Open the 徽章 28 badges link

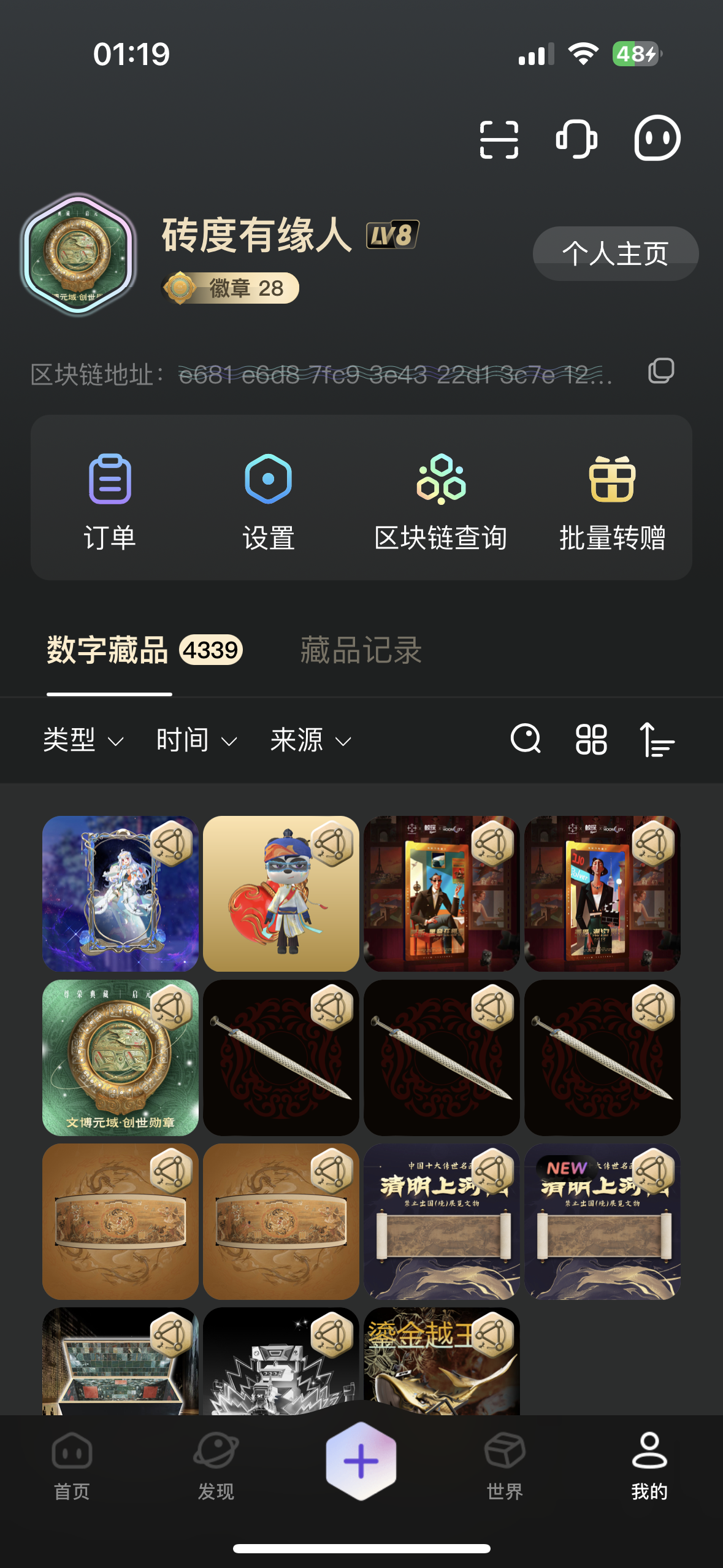(229, 286)
